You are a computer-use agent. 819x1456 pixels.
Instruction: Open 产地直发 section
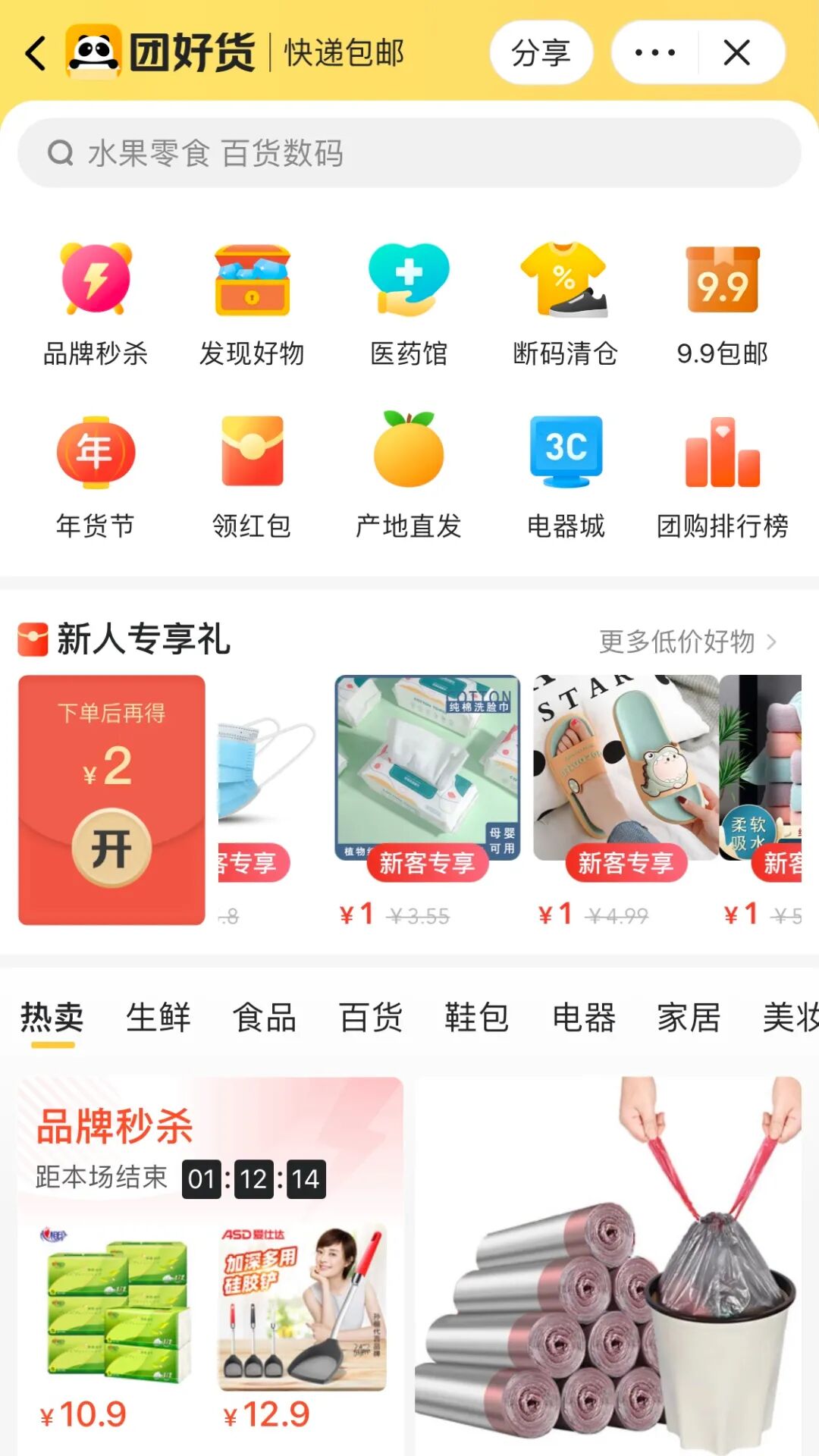(409, 475)
